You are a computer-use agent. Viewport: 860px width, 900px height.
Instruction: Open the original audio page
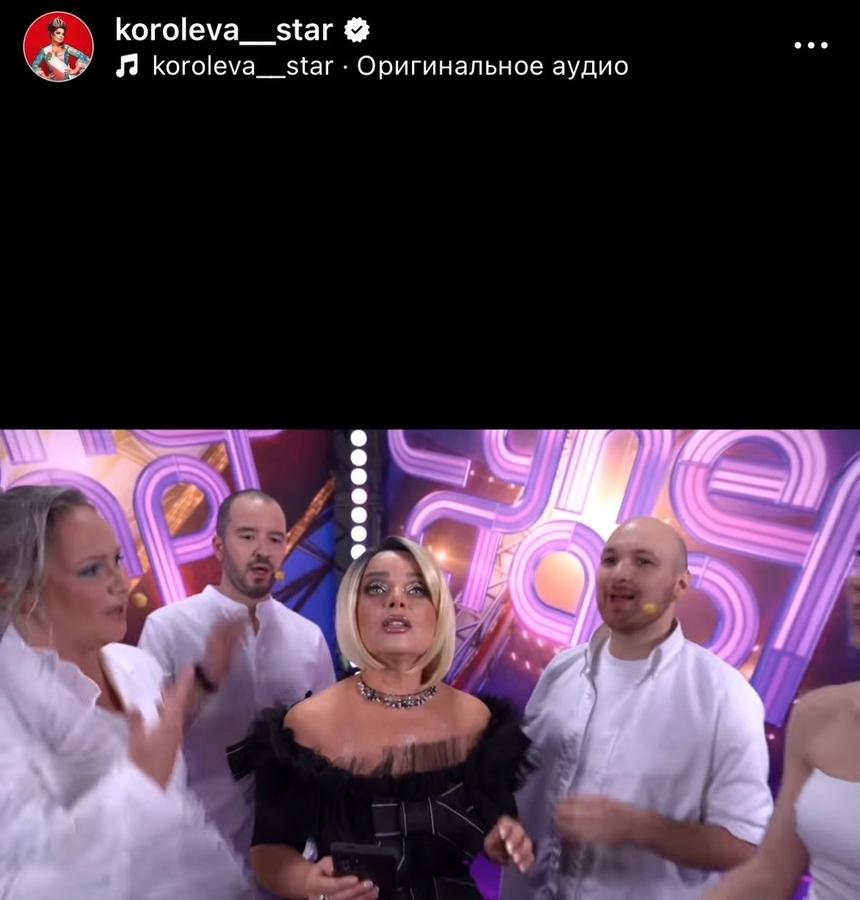390,66
